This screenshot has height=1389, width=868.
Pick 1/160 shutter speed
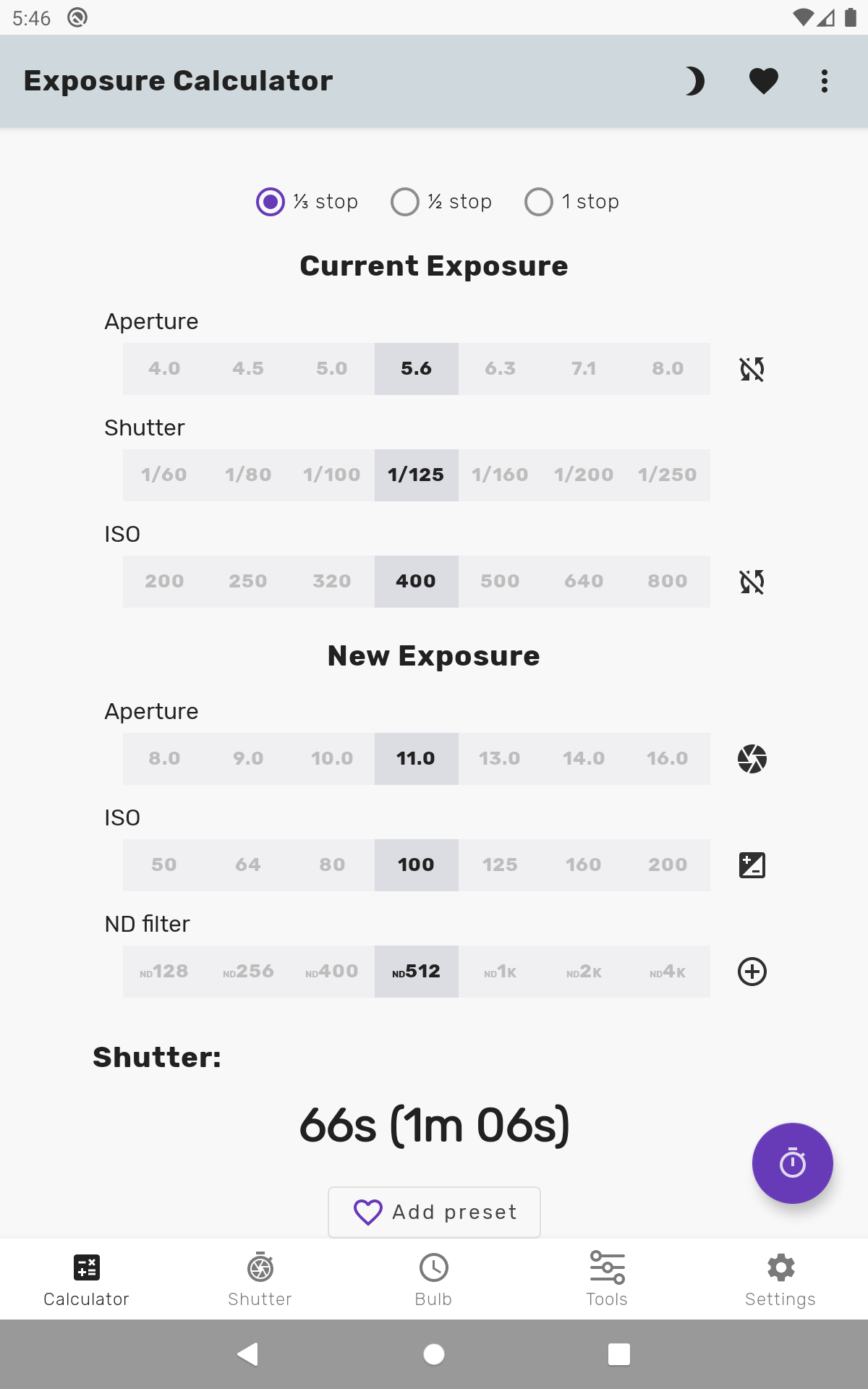point(500,475)
